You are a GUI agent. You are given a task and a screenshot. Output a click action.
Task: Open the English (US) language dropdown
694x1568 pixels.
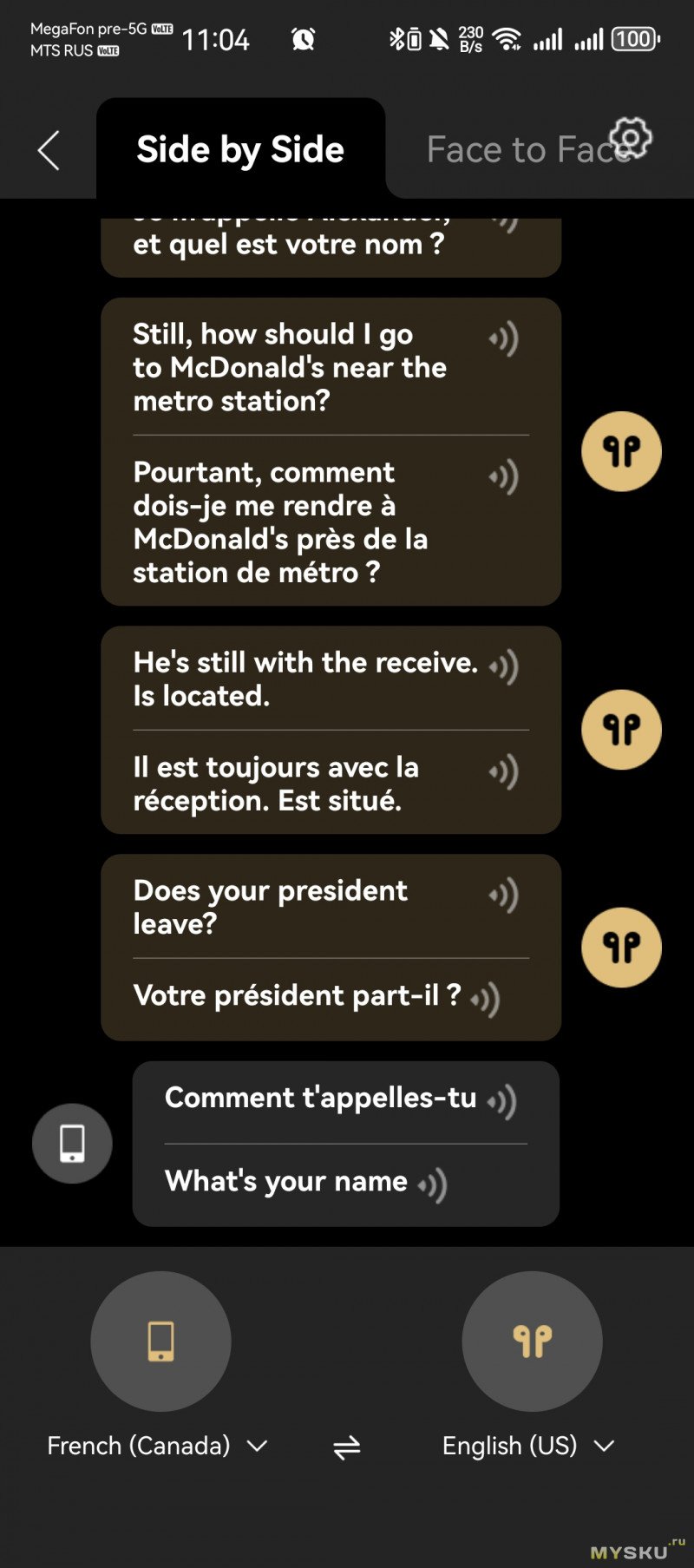point(528,1446)
